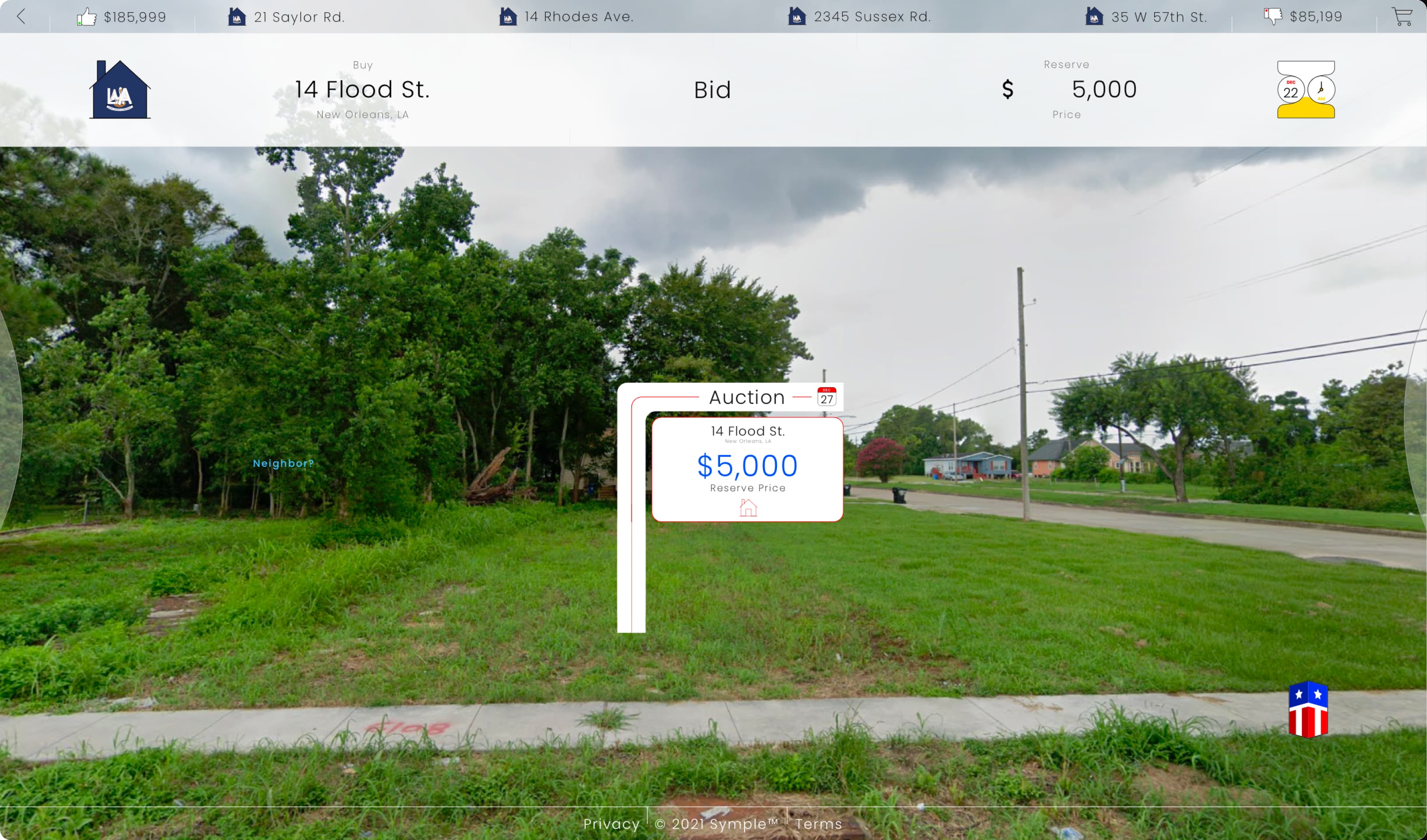The width and height of the screenshot is (1427, 840).
Task: Tap the Neighbor? link
Action: pyautogui.click(x=283, y=463)
